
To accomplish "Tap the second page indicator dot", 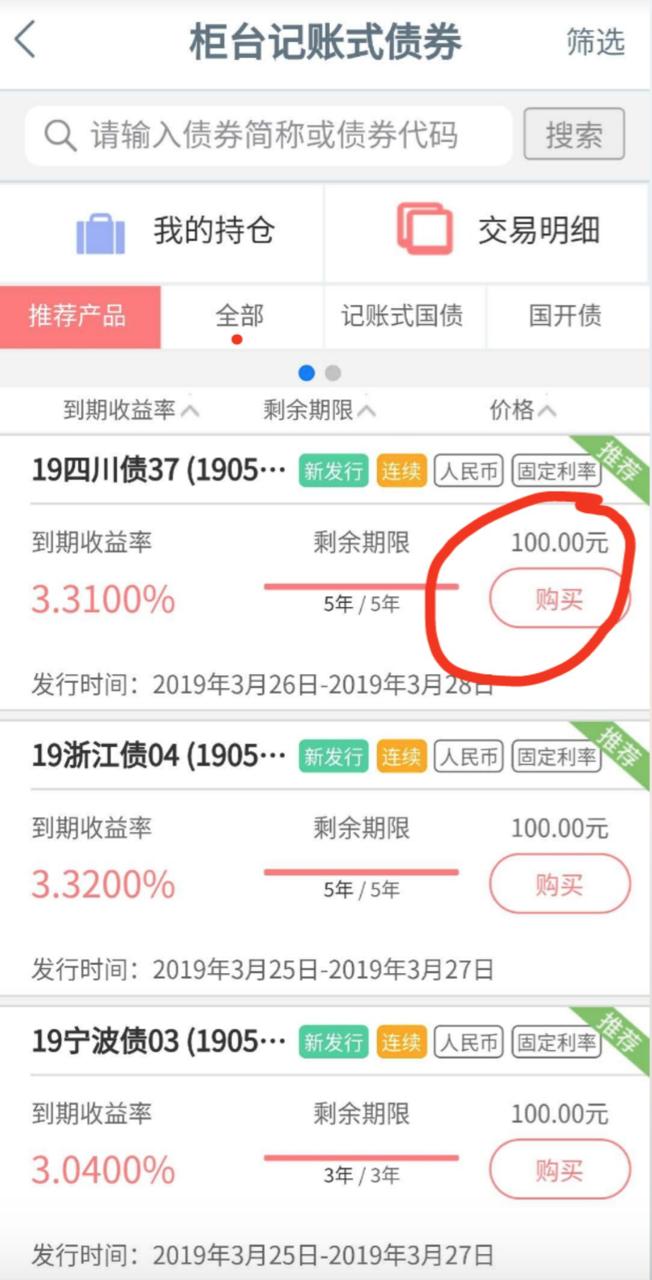I will click(333, 373).
